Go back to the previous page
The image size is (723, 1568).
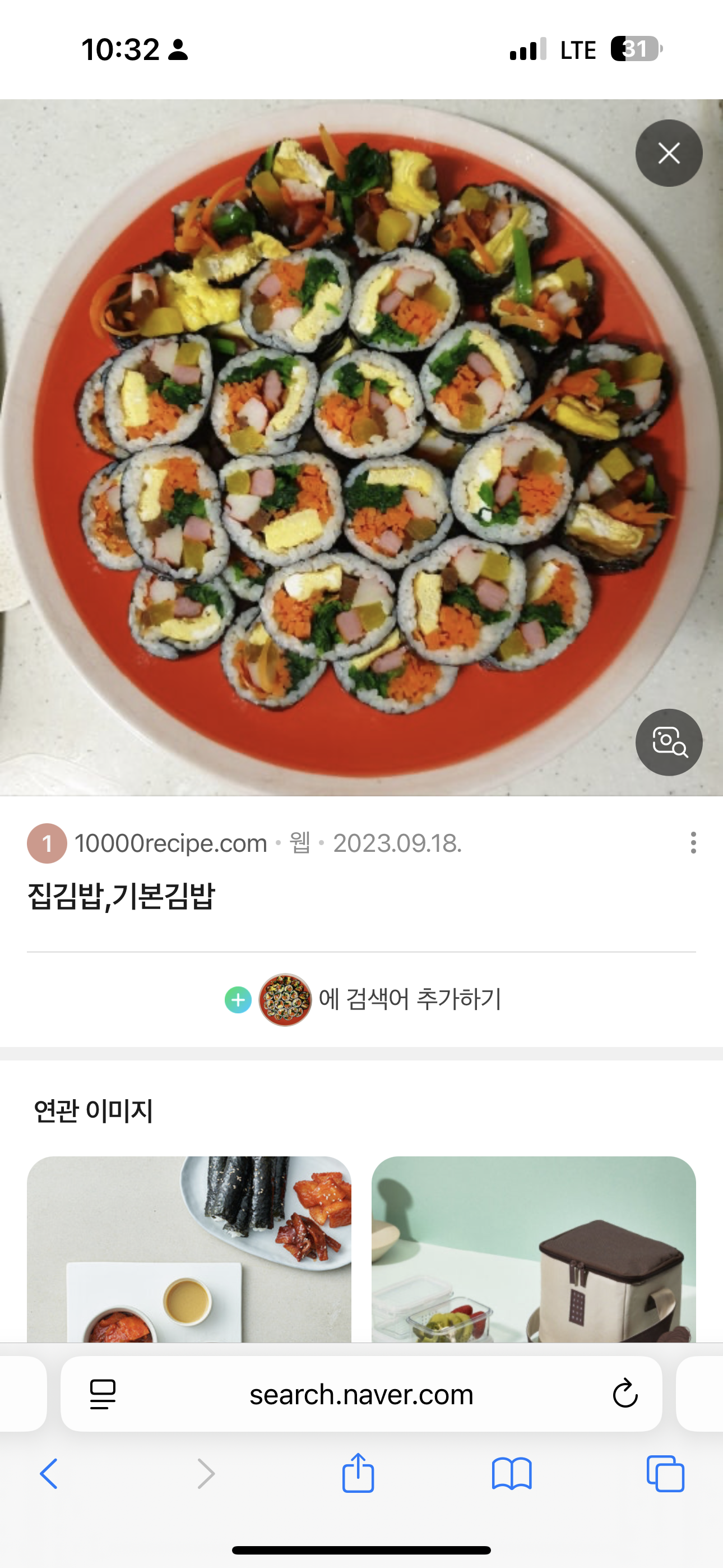pos(49,1474)
